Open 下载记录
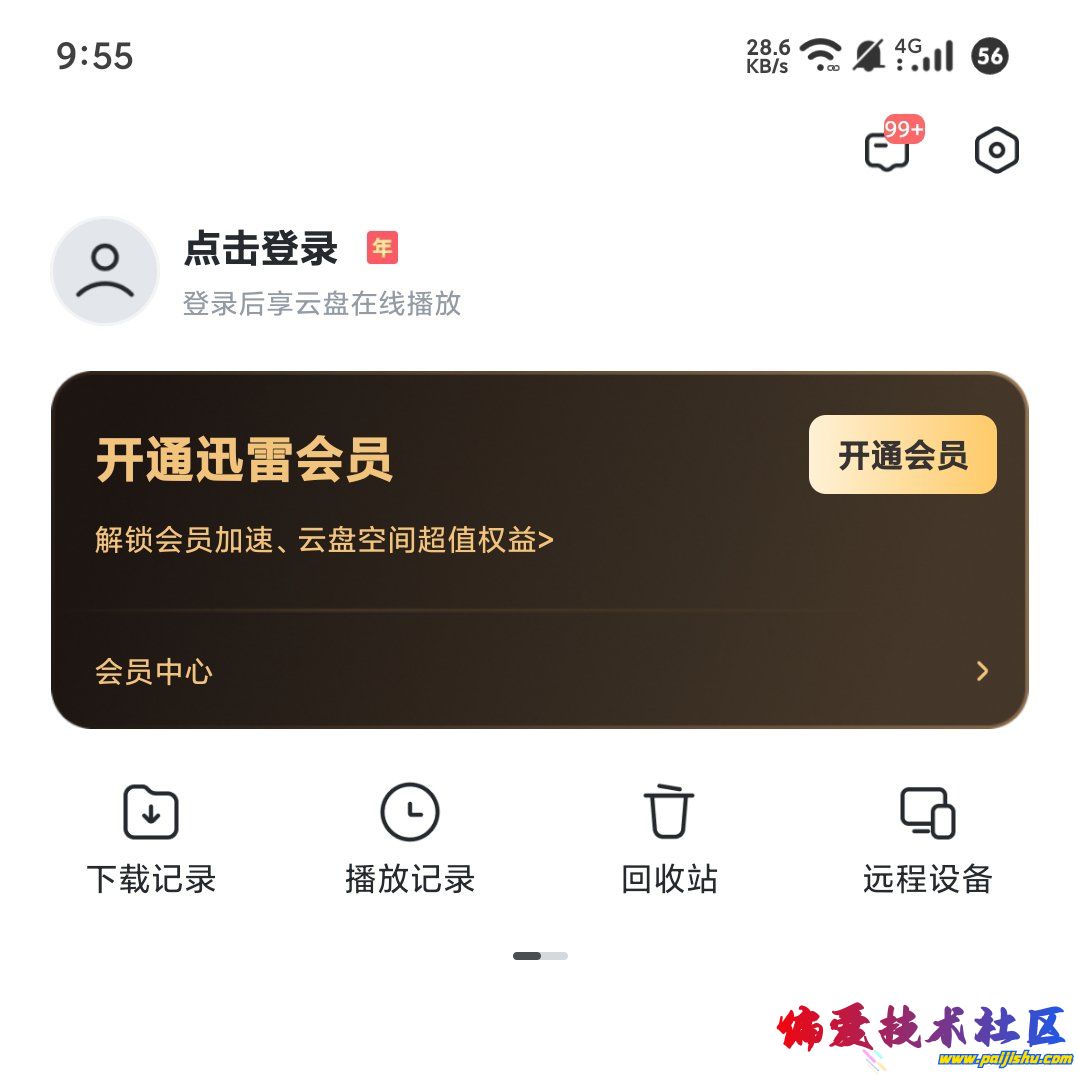 click(x=151, y=838)
